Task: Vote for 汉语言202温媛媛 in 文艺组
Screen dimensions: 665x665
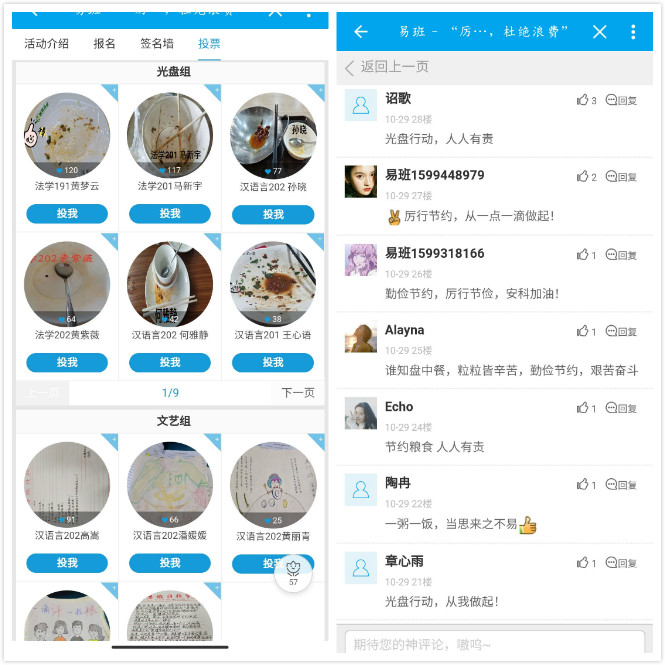Action: pos(170,563)
